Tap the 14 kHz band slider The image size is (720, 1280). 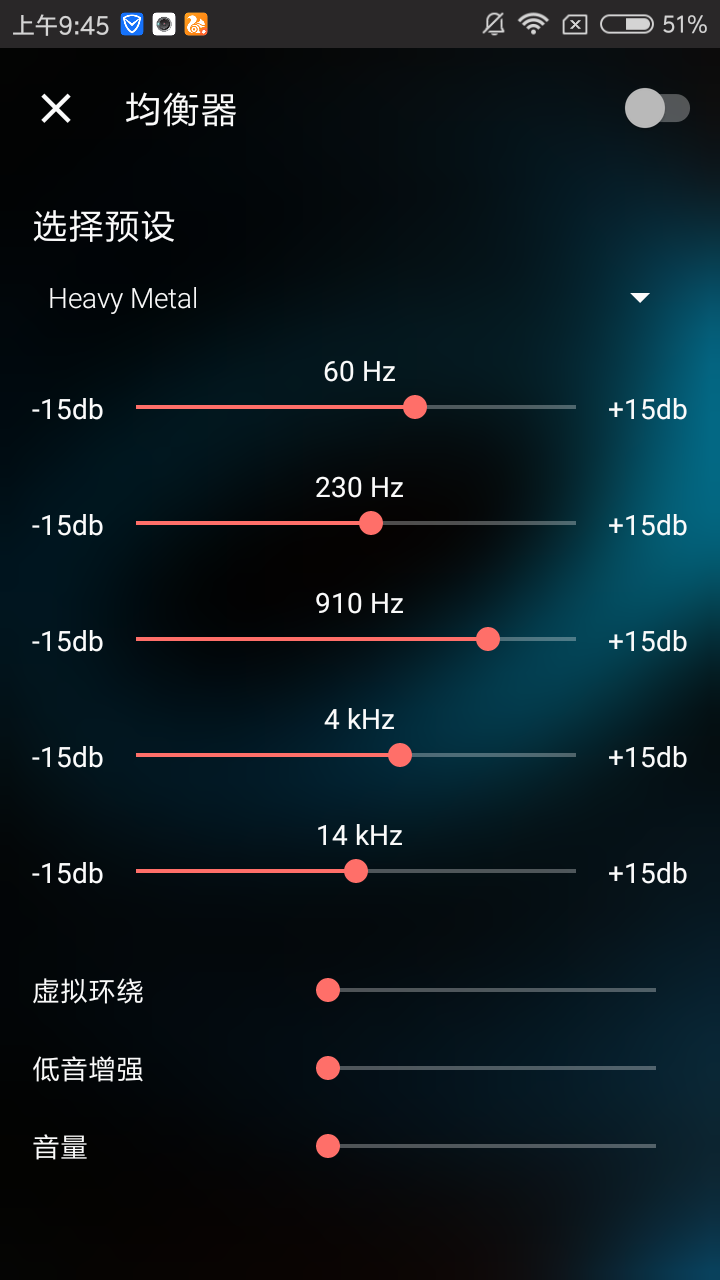point(356,871)
